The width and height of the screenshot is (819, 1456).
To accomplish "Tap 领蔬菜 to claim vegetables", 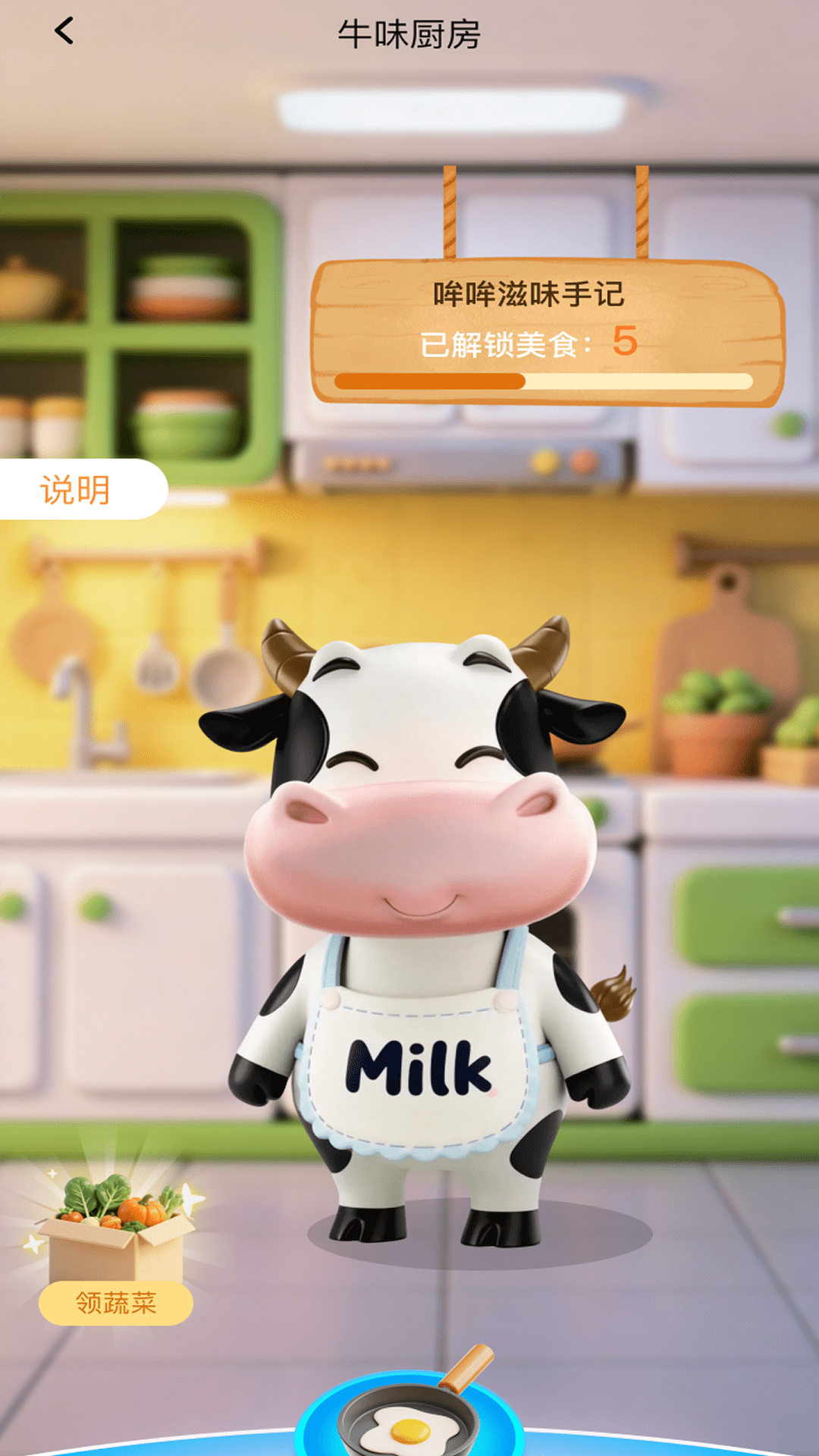I will [x=116, y=1303].
